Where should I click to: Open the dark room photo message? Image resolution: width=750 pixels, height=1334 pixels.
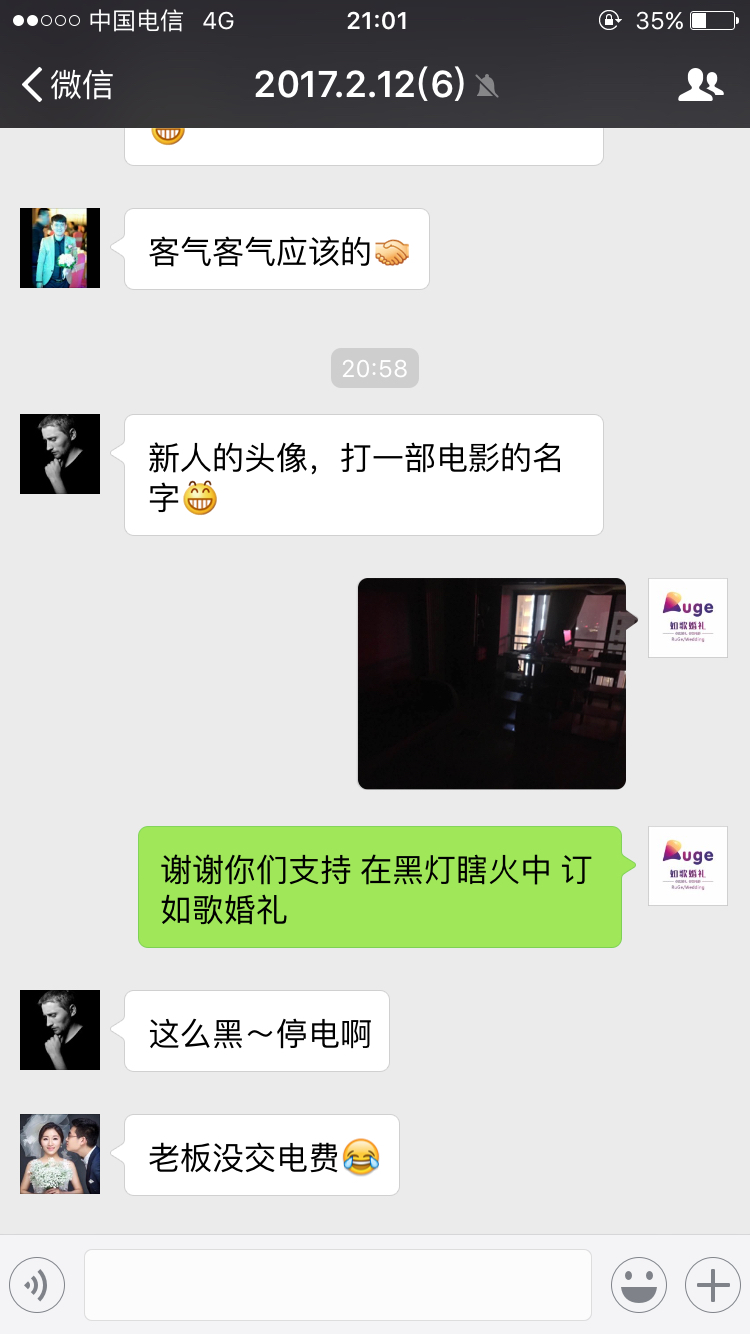coord(492,684)
